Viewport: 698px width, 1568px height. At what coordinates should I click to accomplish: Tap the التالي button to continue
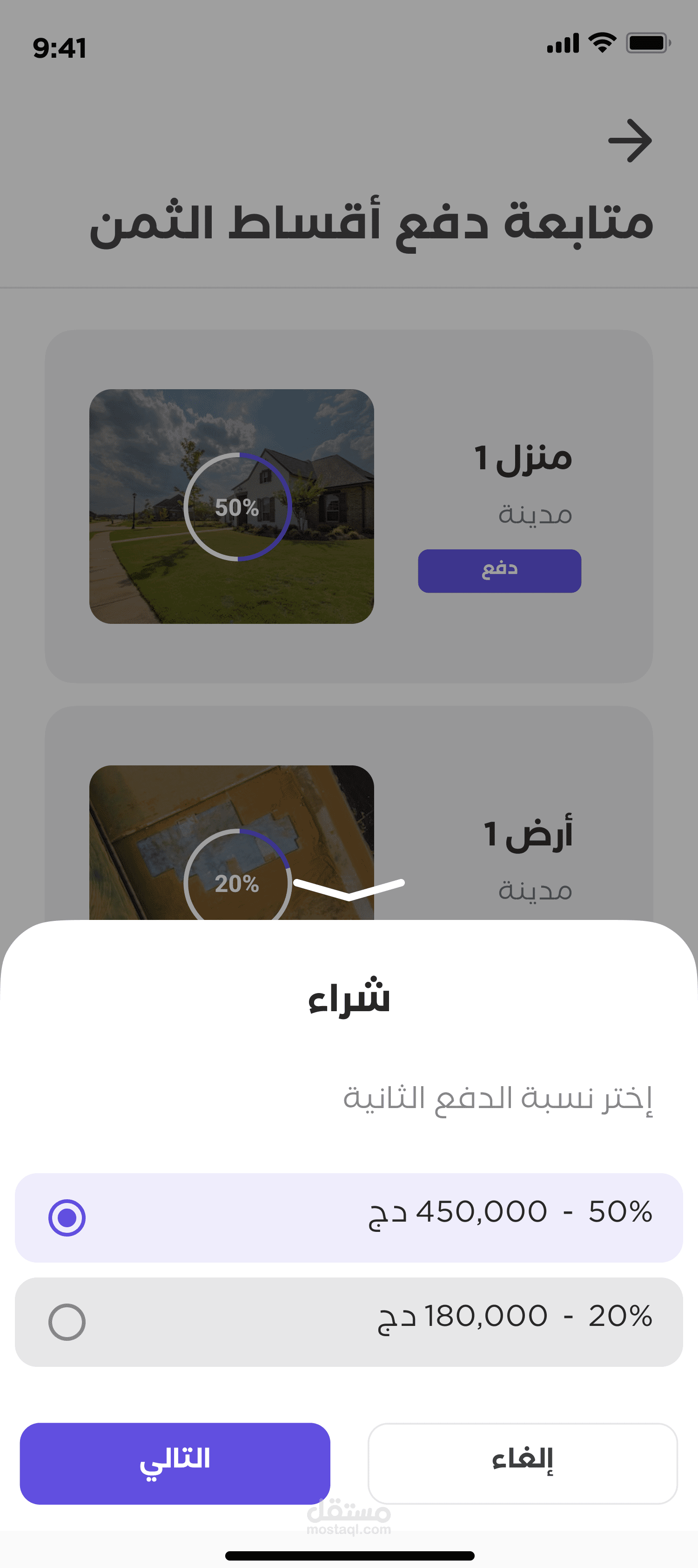click(x=174, y=1463)
